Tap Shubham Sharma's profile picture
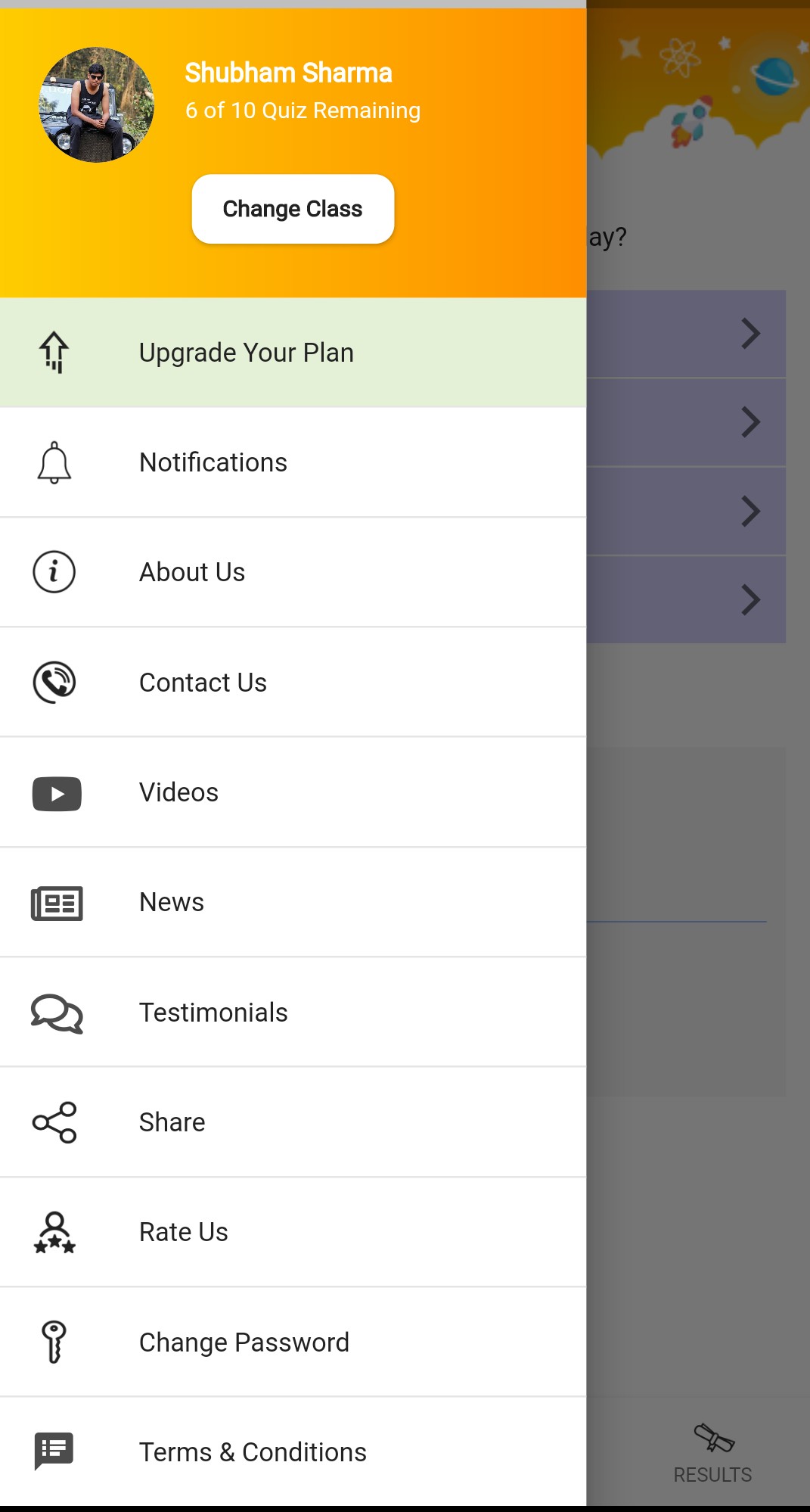The height and width of the screenshot is (1512, 810). [x=97, y=105]
